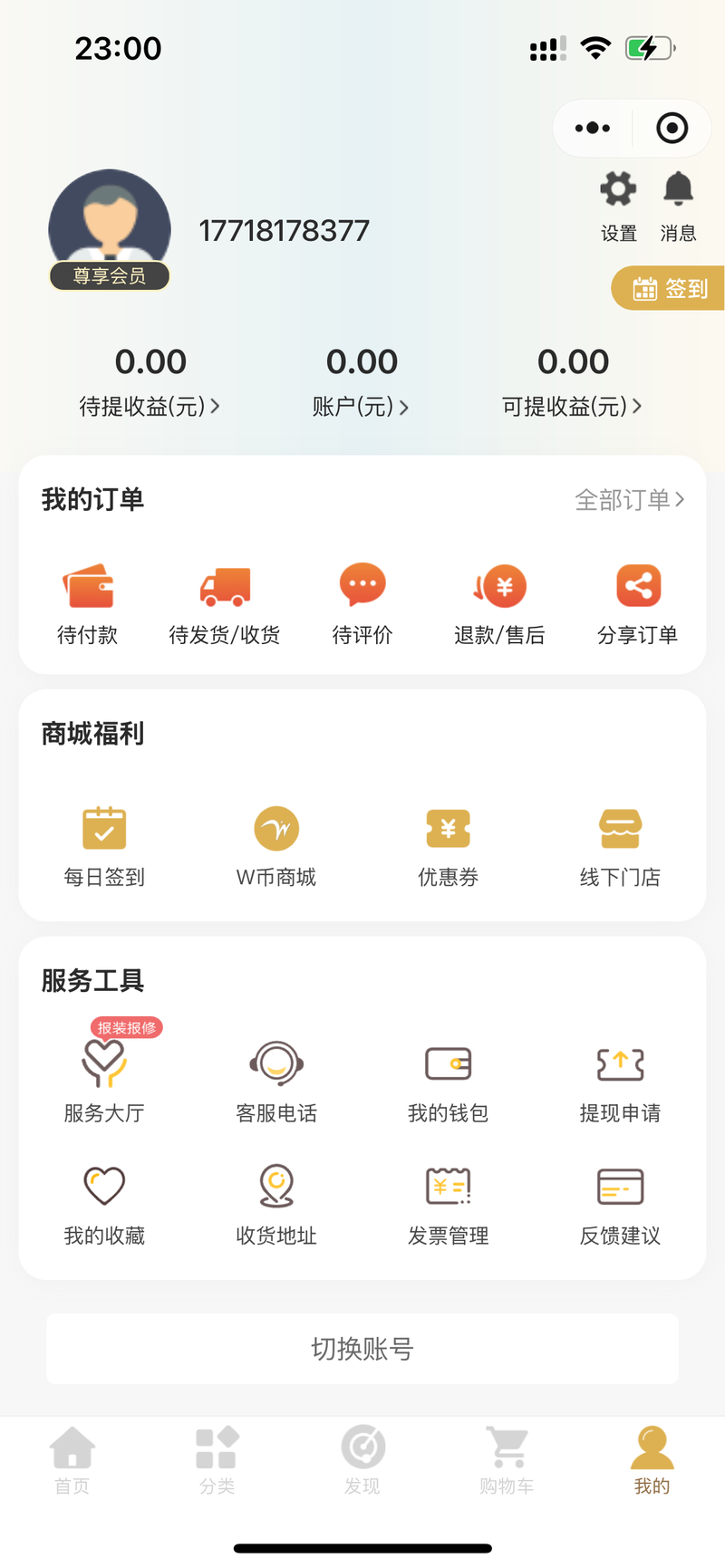Switch to the 购物车 cart tab
The width and height of the screenshot is (725, 1568).
(x=507, y=1459)
